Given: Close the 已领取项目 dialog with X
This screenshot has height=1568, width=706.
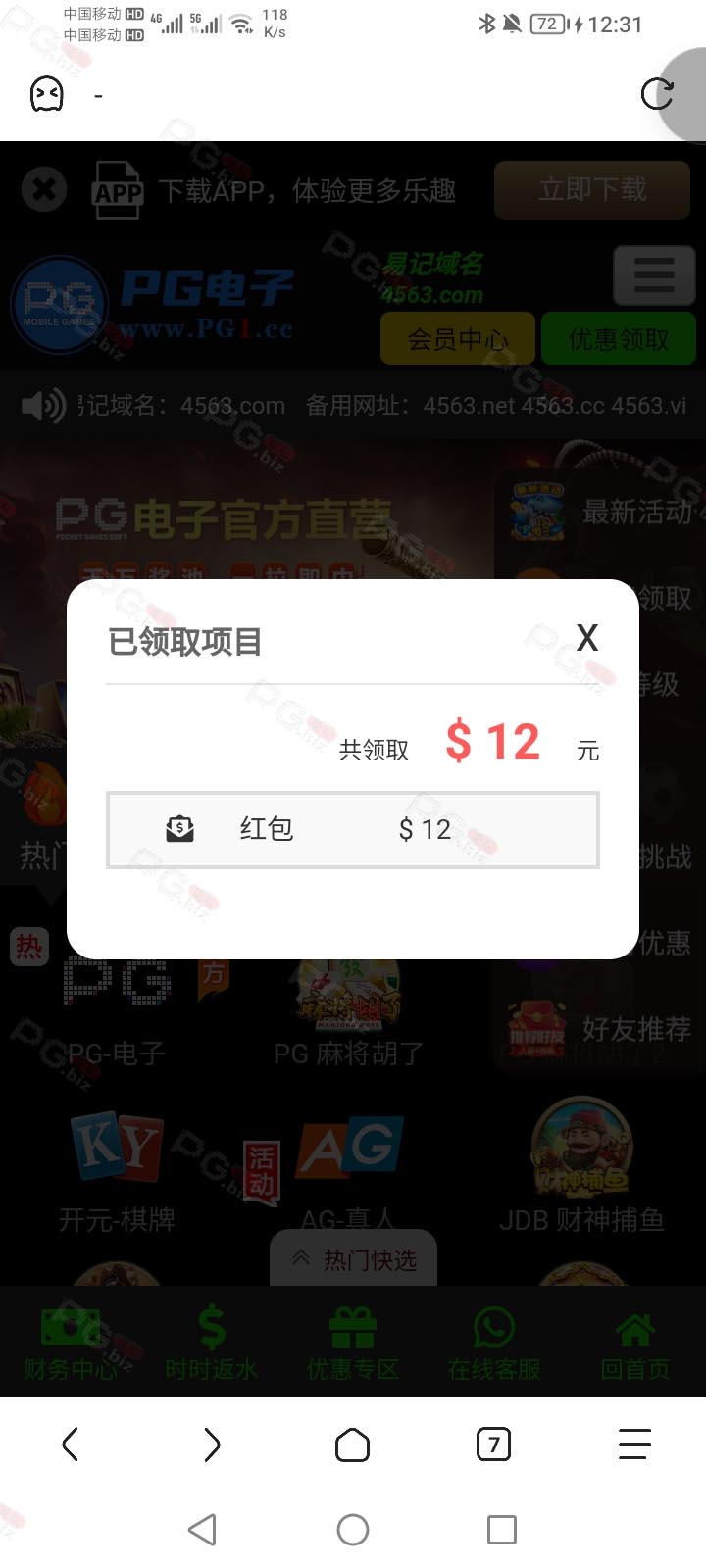Looking at the screenshot, I should click(x=587, y=638).
